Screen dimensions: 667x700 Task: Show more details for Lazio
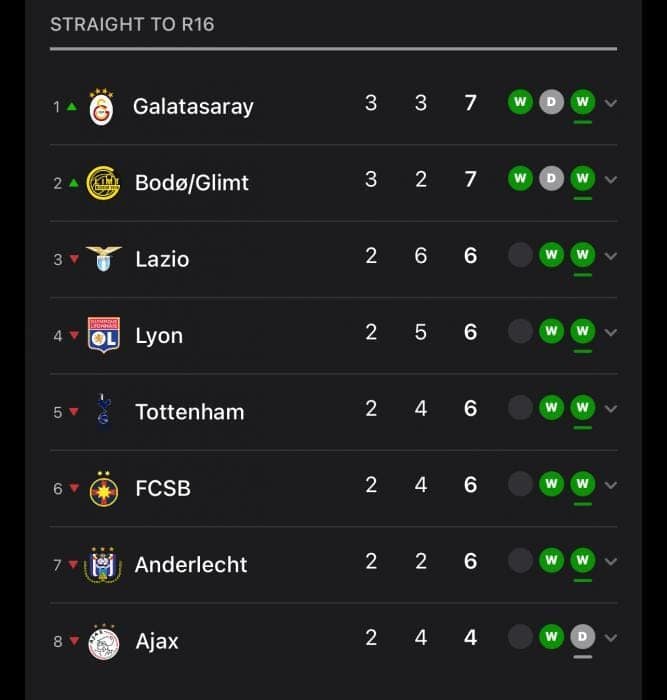coord(611,257)
